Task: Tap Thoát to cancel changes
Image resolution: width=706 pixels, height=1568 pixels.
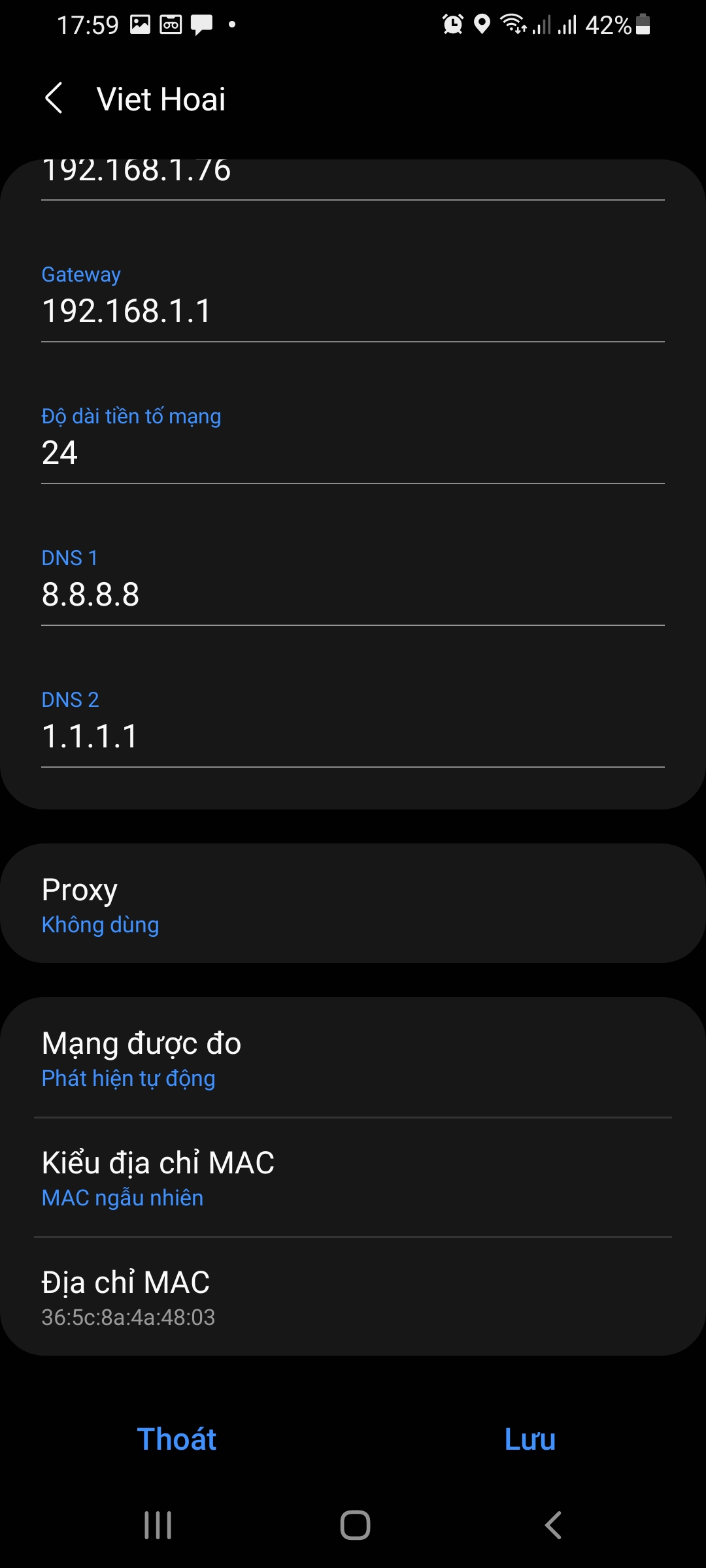Action: pyautogui.click(x=176, y=1439)
